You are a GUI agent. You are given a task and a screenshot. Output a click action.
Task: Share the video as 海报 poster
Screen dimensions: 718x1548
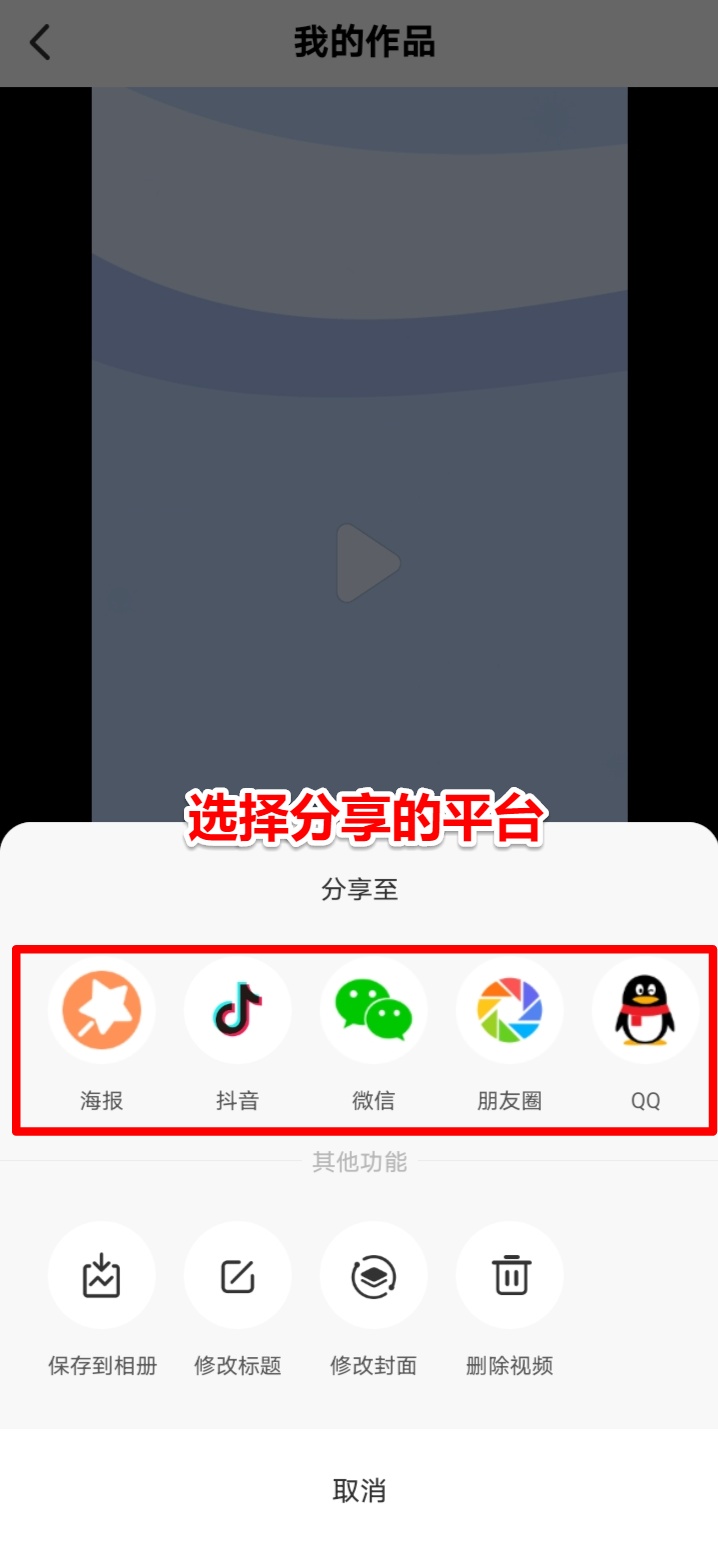pos(102,1009)
